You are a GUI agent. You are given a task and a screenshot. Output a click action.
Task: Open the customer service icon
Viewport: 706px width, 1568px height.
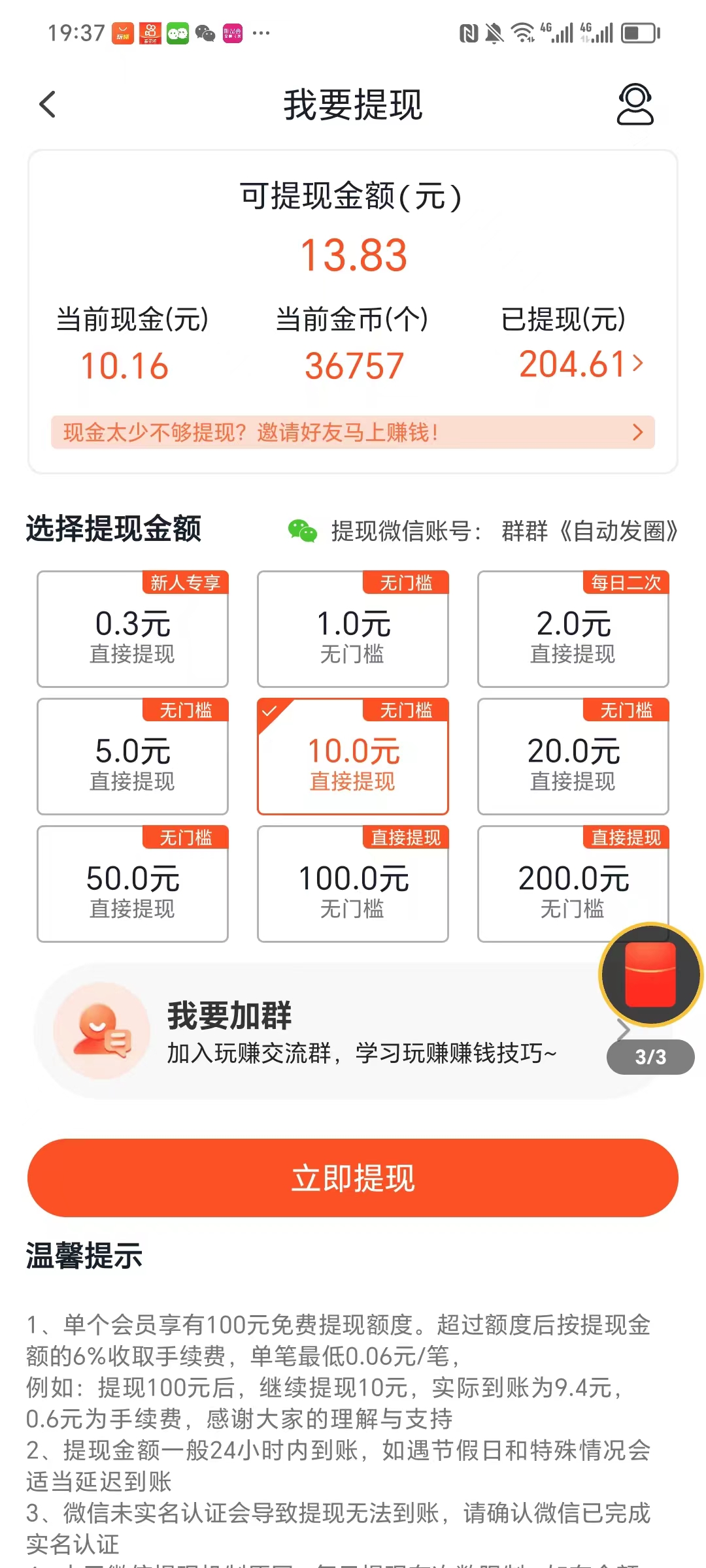[635, 104]
